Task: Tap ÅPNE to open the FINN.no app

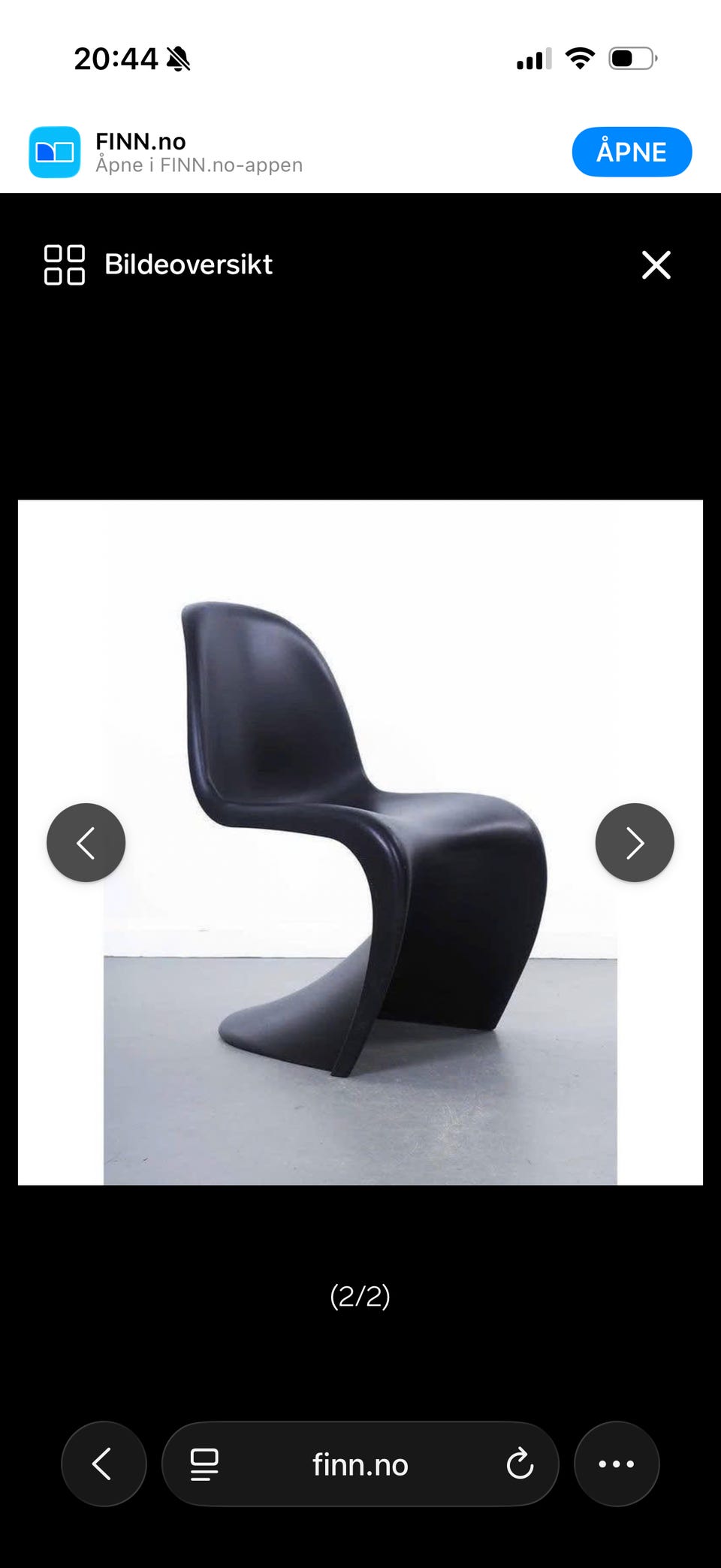Action: pyautogui.click(x=632, y=152)
